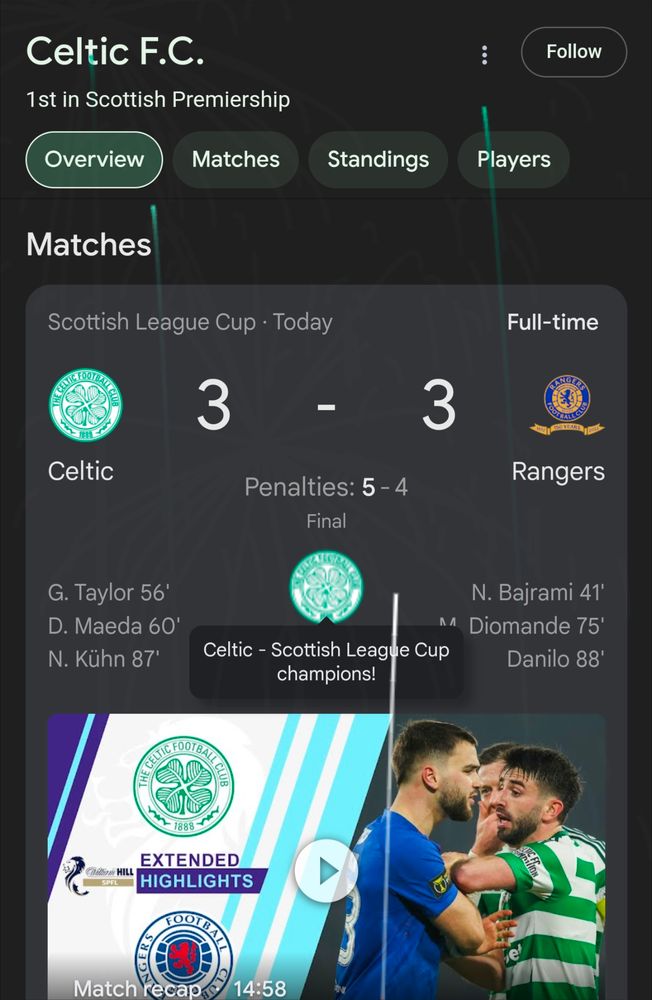Switch to the Standings tab

pos(378,160)
